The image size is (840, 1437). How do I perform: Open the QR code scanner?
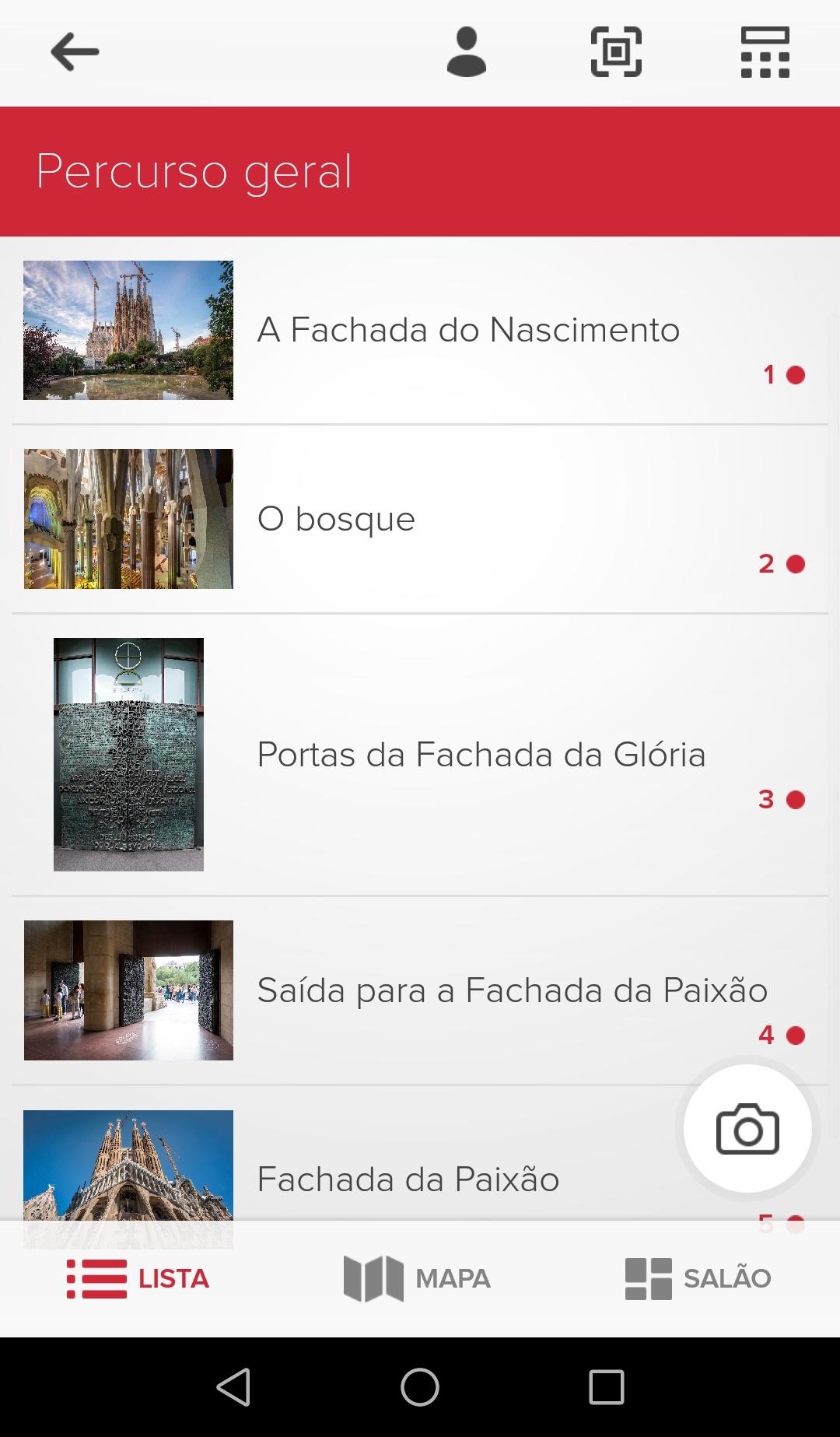[616, 52]
